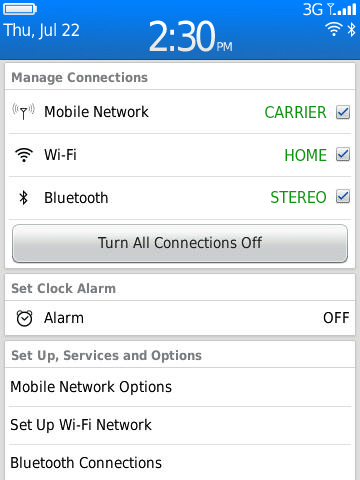Toggle the Bluetooth checkbox off
Viewport: 360px width, 480px height.
[343, 196]
